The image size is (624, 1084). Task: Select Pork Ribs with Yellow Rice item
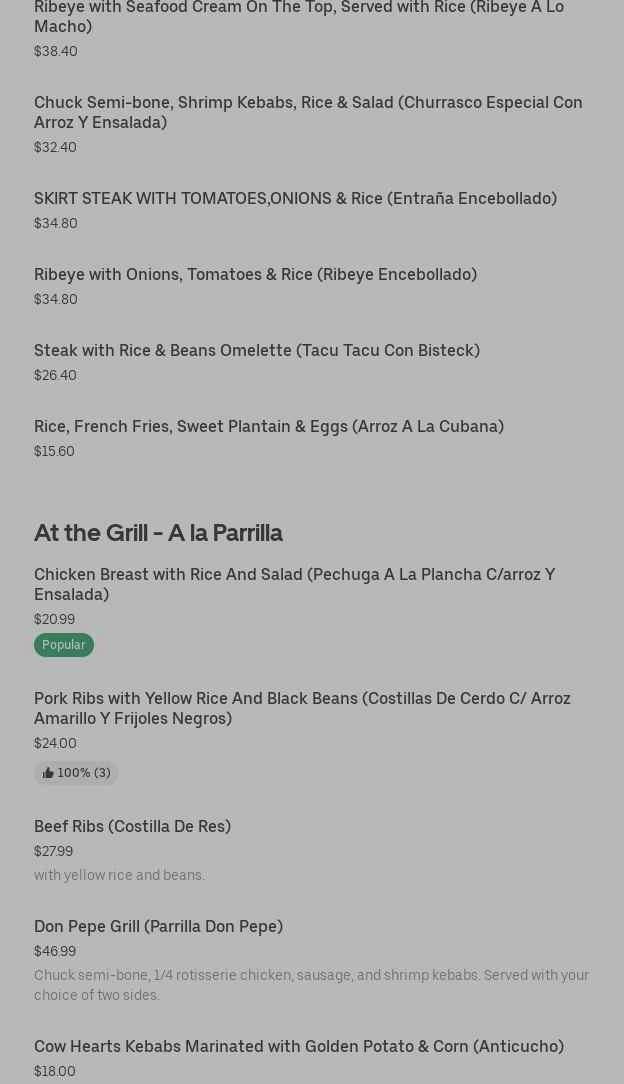[302, 708]
